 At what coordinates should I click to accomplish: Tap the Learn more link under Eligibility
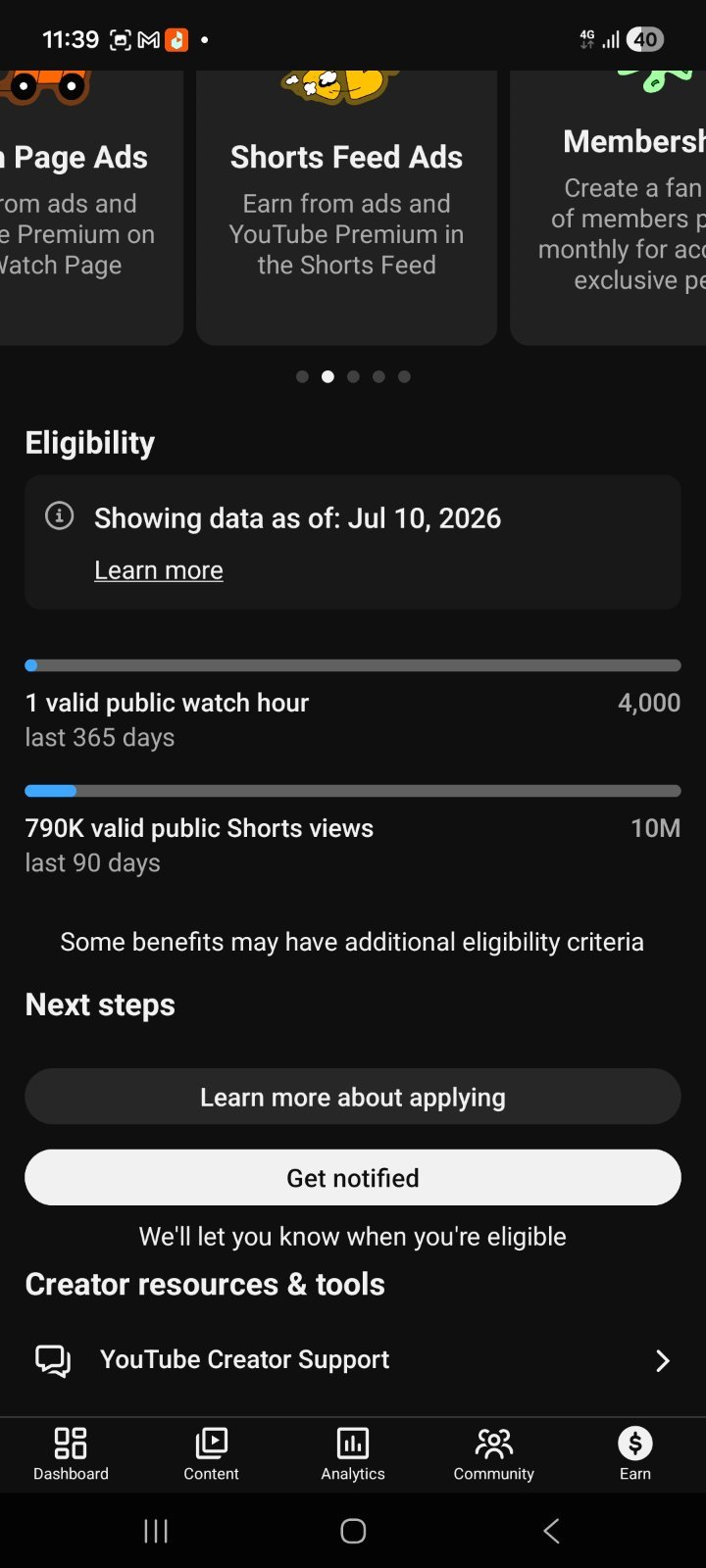point(159,570)
